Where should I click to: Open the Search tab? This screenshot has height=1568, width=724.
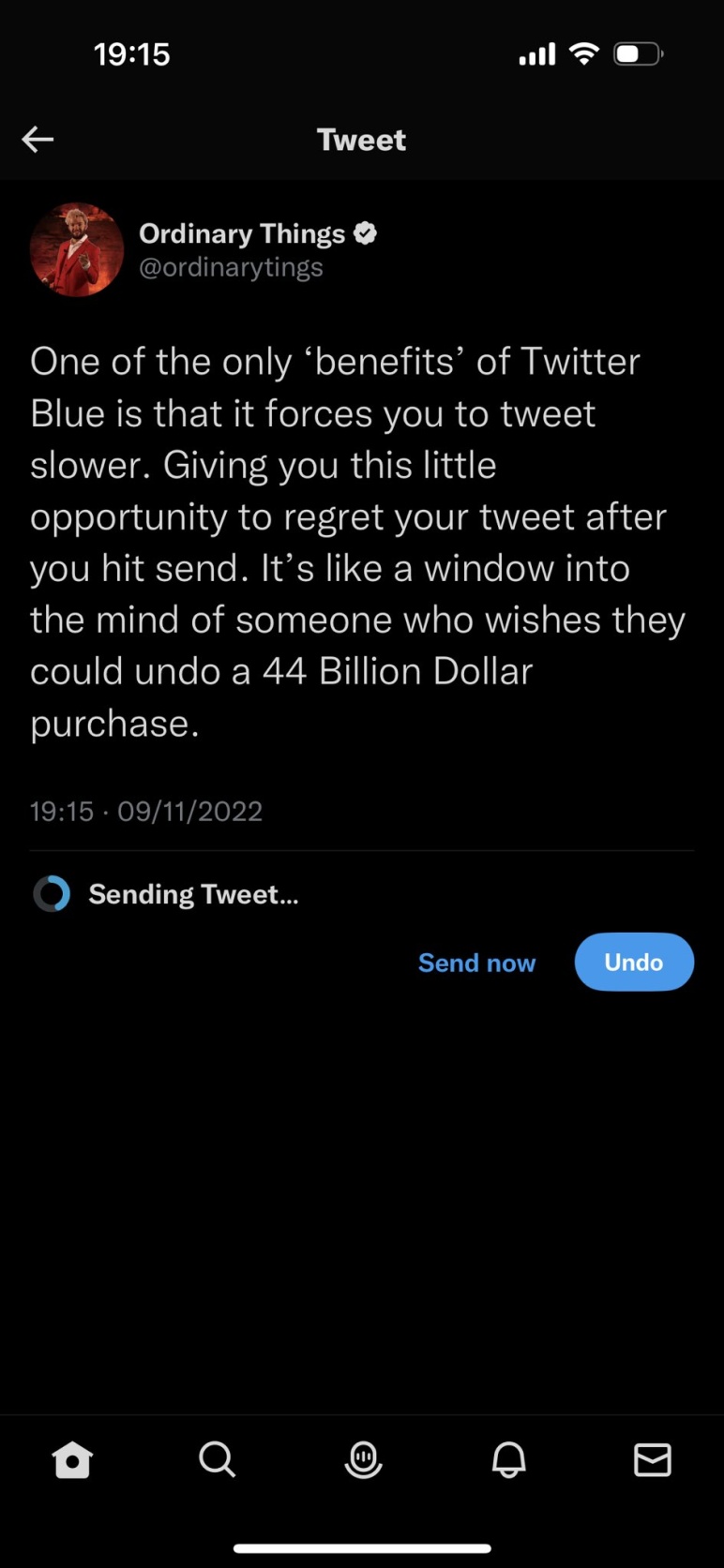pyautogui.click(x=218, y=1459)
